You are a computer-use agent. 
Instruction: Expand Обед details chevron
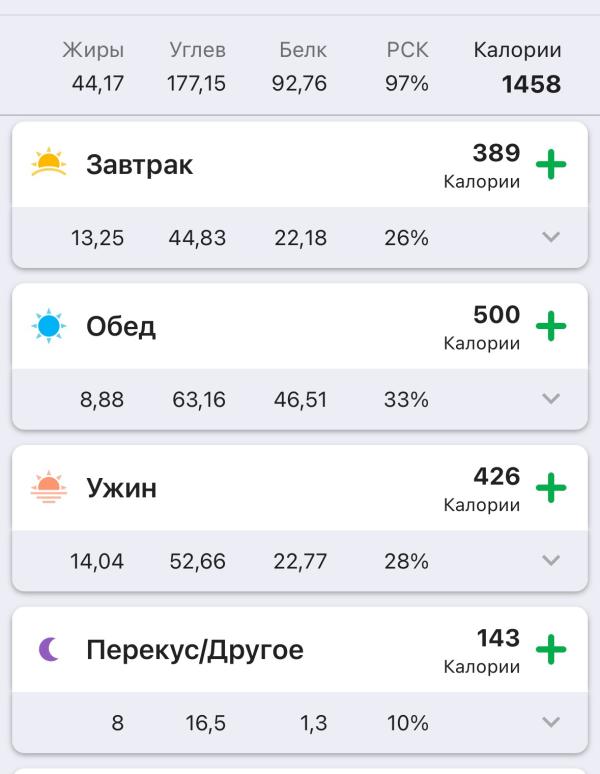pos(551,398)
